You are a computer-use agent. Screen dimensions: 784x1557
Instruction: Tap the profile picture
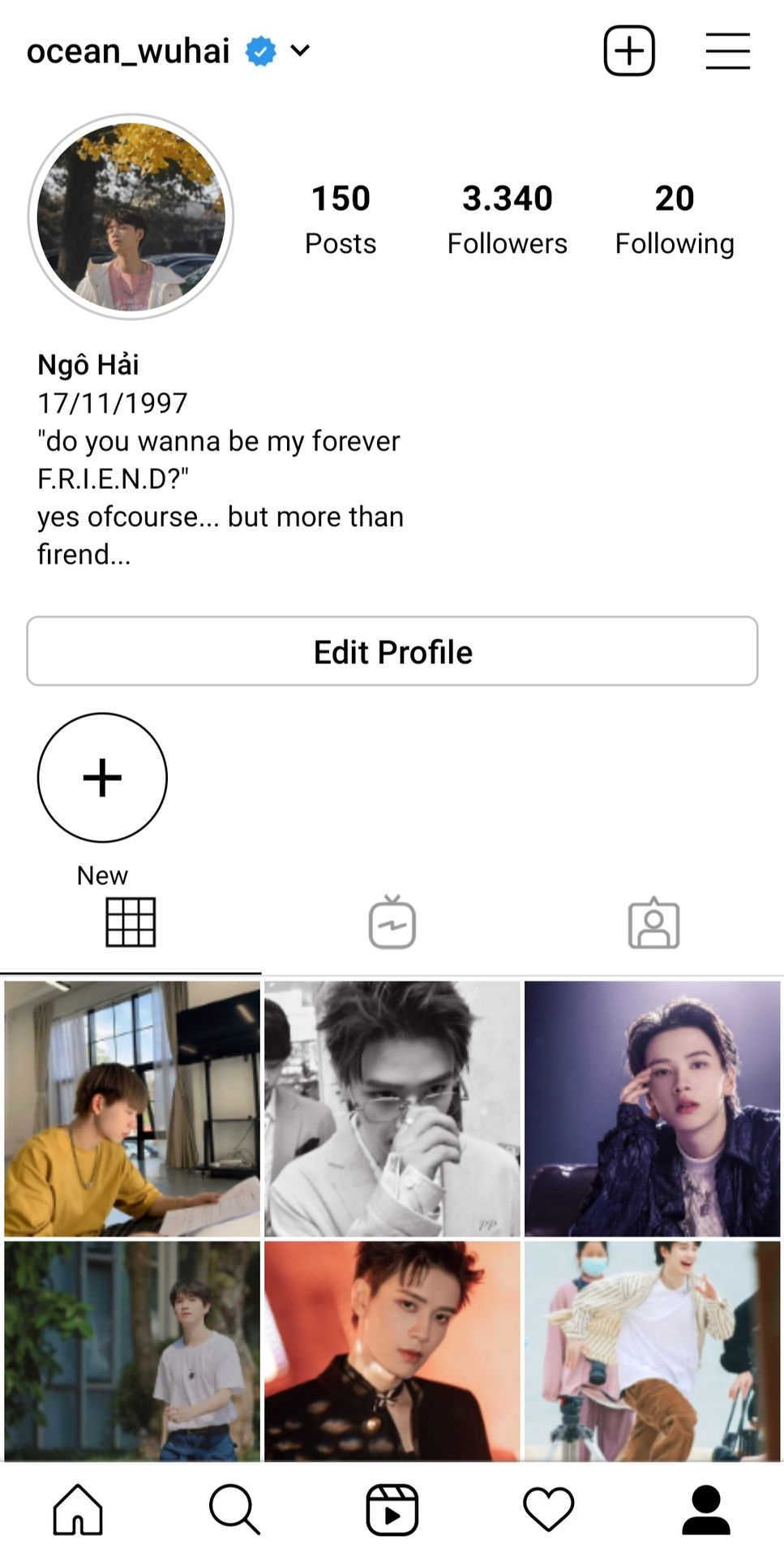pos(131,217)
